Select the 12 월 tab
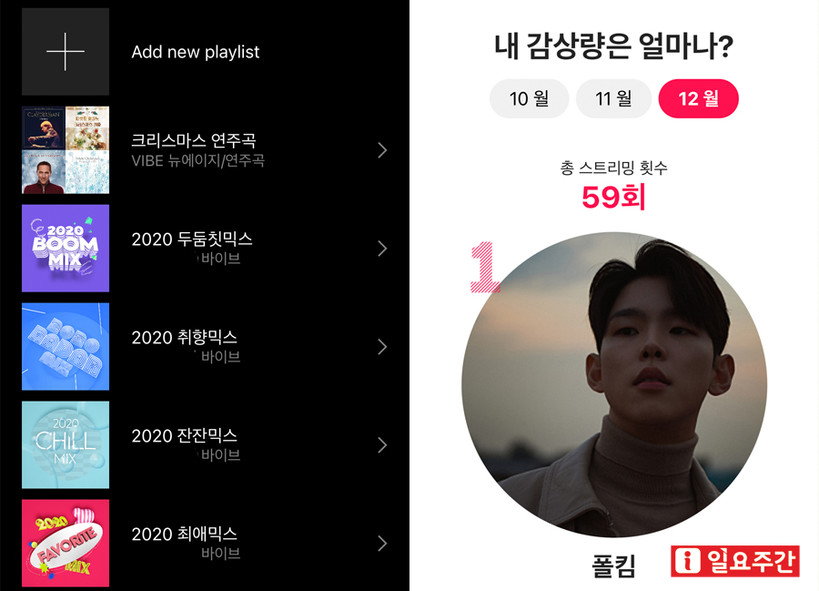 pyautogui.click(x=698, y=98)
